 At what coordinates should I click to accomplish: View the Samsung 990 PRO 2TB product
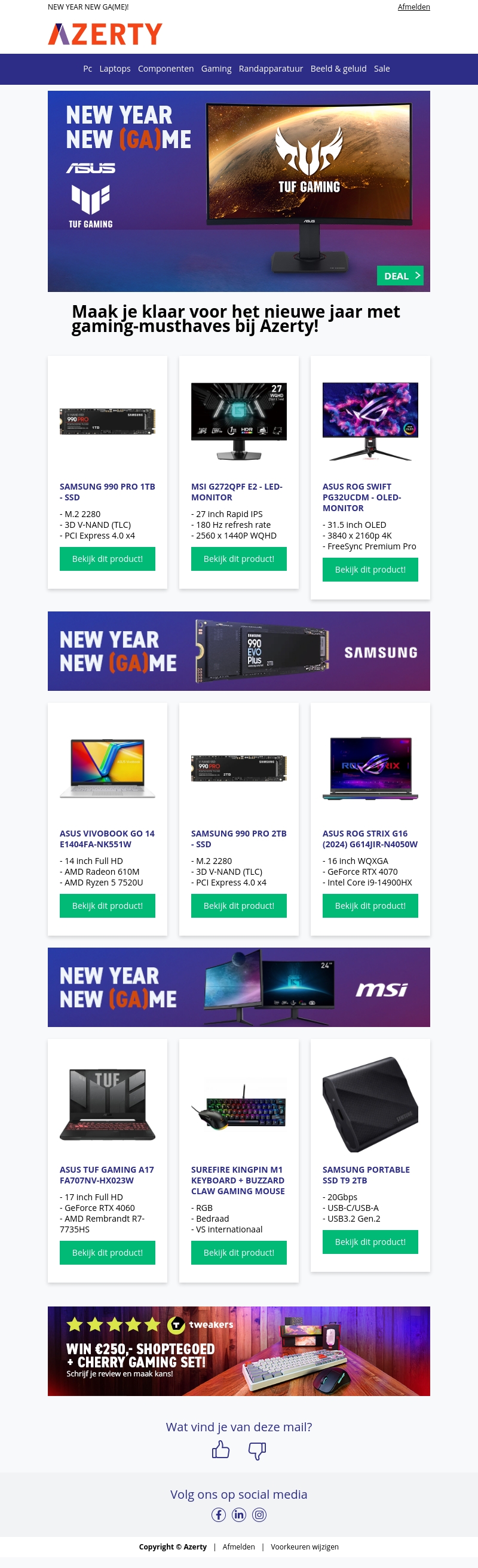click(238, 906)
